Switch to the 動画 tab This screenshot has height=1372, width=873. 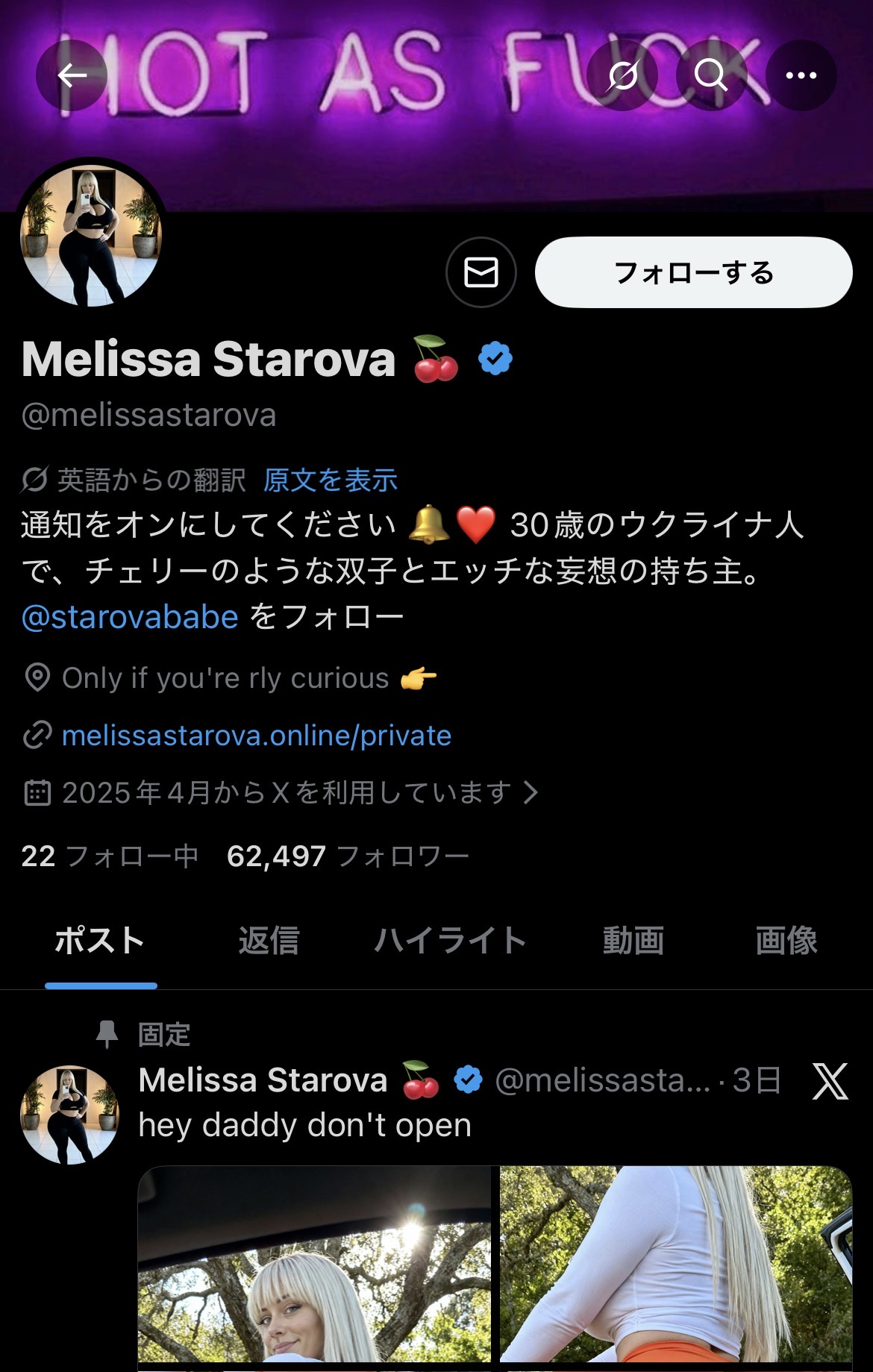(x=633, y=941)
